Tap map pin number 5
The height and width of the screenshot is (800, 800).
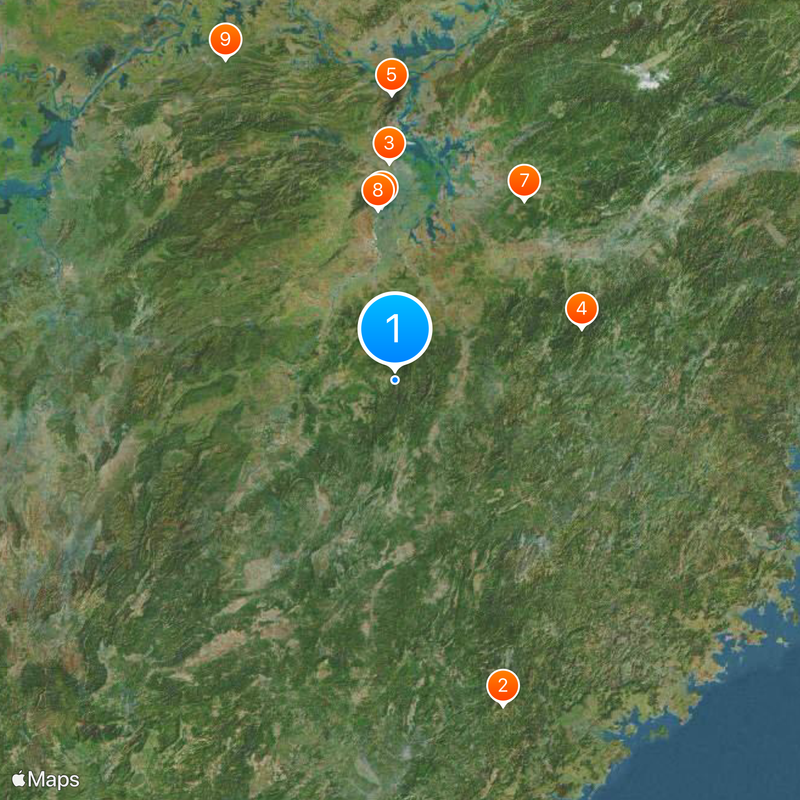coord(391,74)
